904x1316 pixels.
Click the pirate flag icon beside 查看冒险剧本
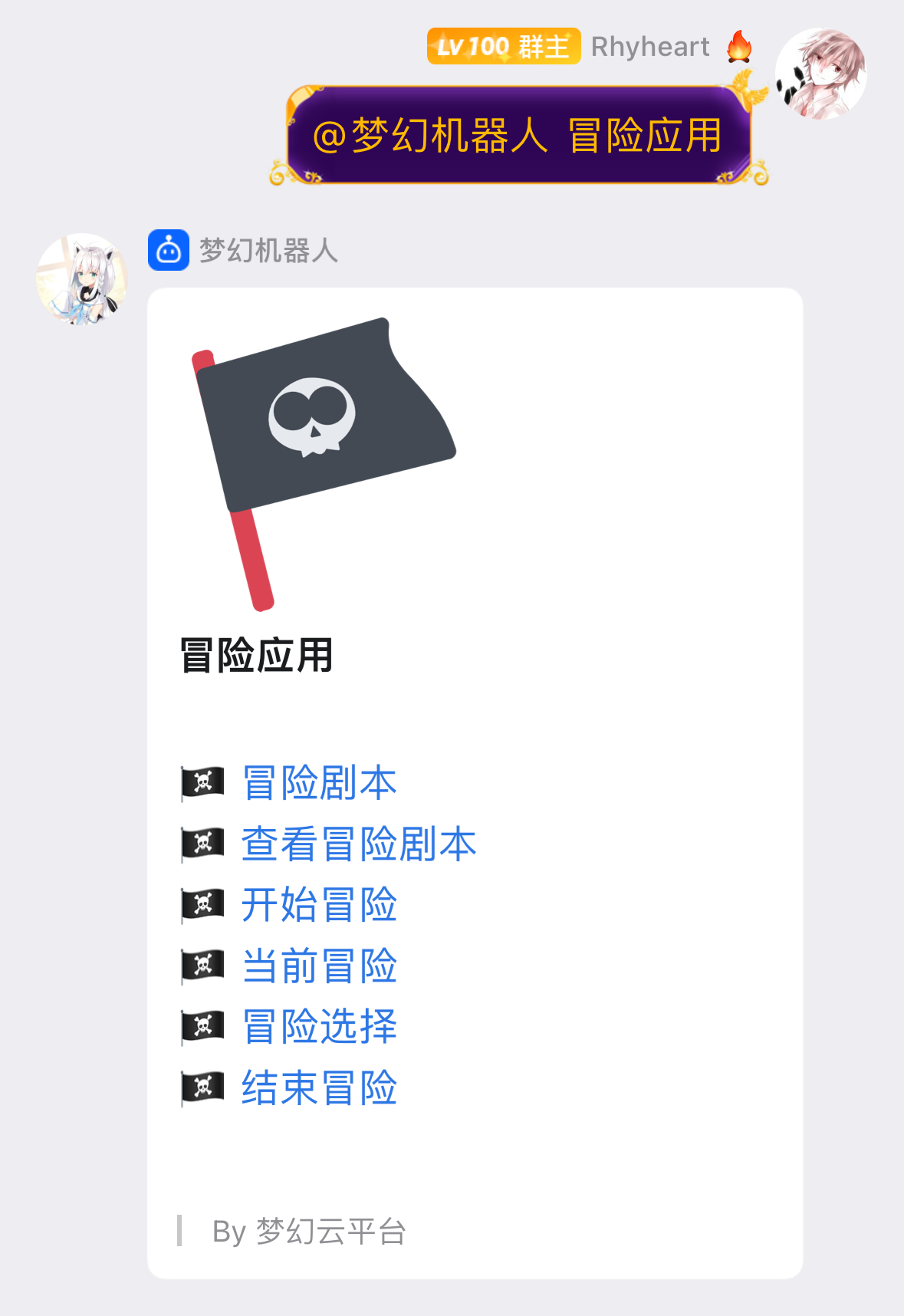202,844
